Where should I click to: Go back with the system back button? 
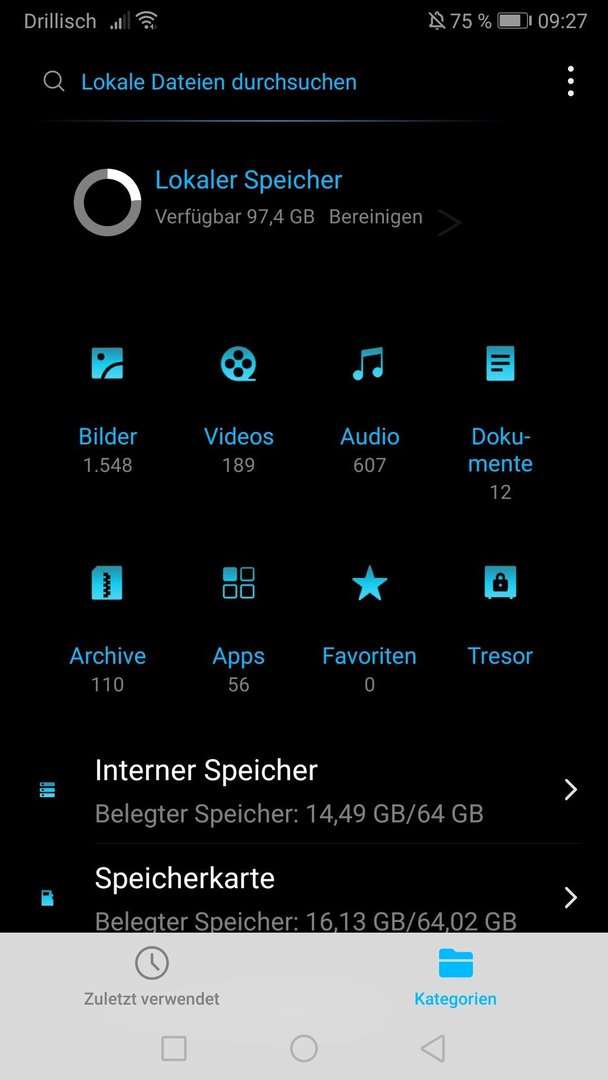[x=432, y=1048]
